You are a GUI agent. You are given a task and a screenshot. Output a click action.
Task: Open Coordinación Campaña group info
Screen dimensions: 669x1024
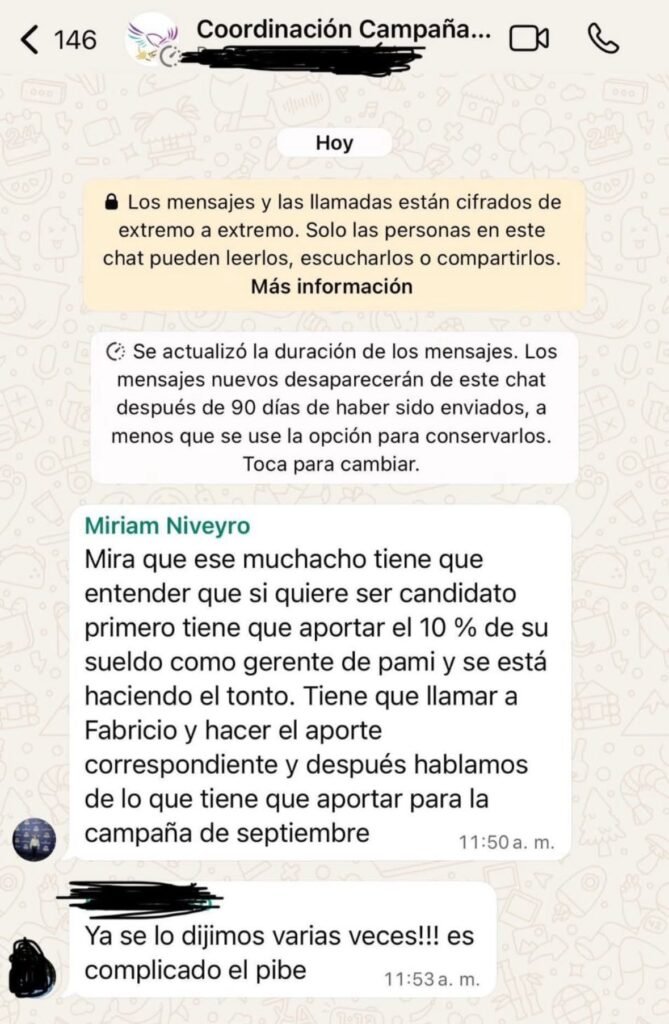[x=343, y=30]
